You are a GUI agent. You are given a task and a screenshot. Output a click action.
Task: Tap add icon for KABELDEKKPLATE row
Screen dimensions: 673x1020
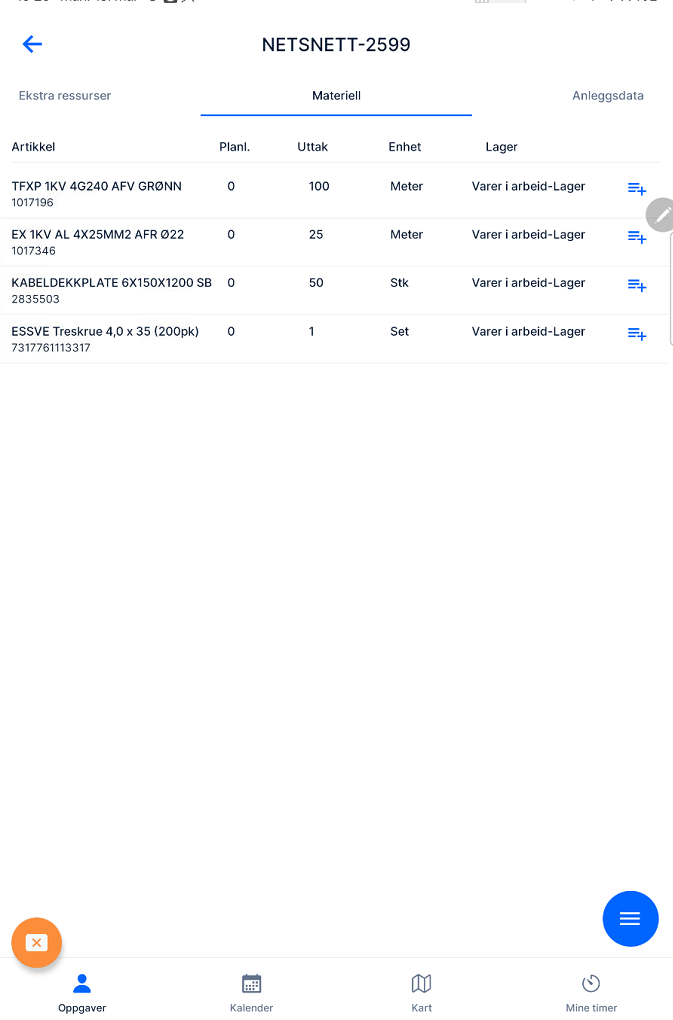[636, 285]
